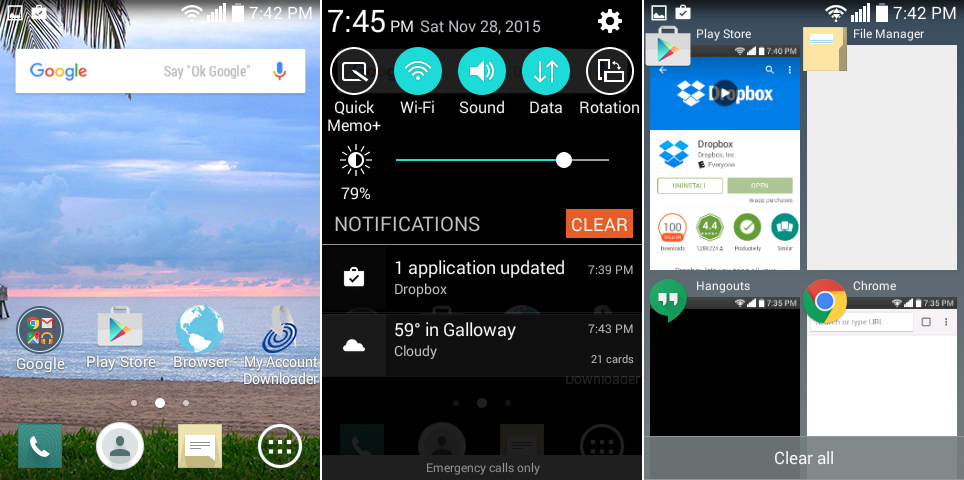Open the Phone dialer from dock

40,447
